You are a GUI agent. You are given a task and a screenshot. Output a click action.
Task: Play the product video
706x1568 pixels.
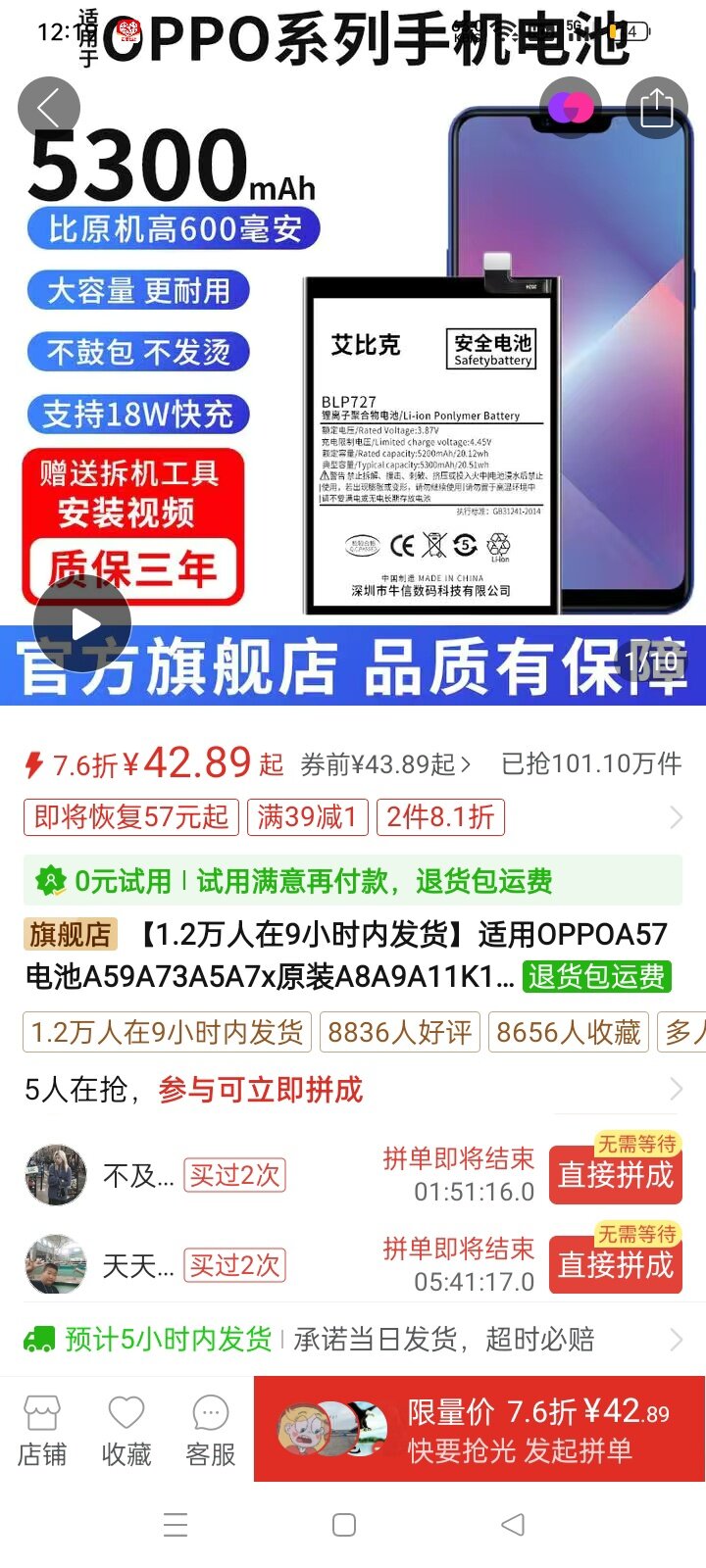pos(82,624)
